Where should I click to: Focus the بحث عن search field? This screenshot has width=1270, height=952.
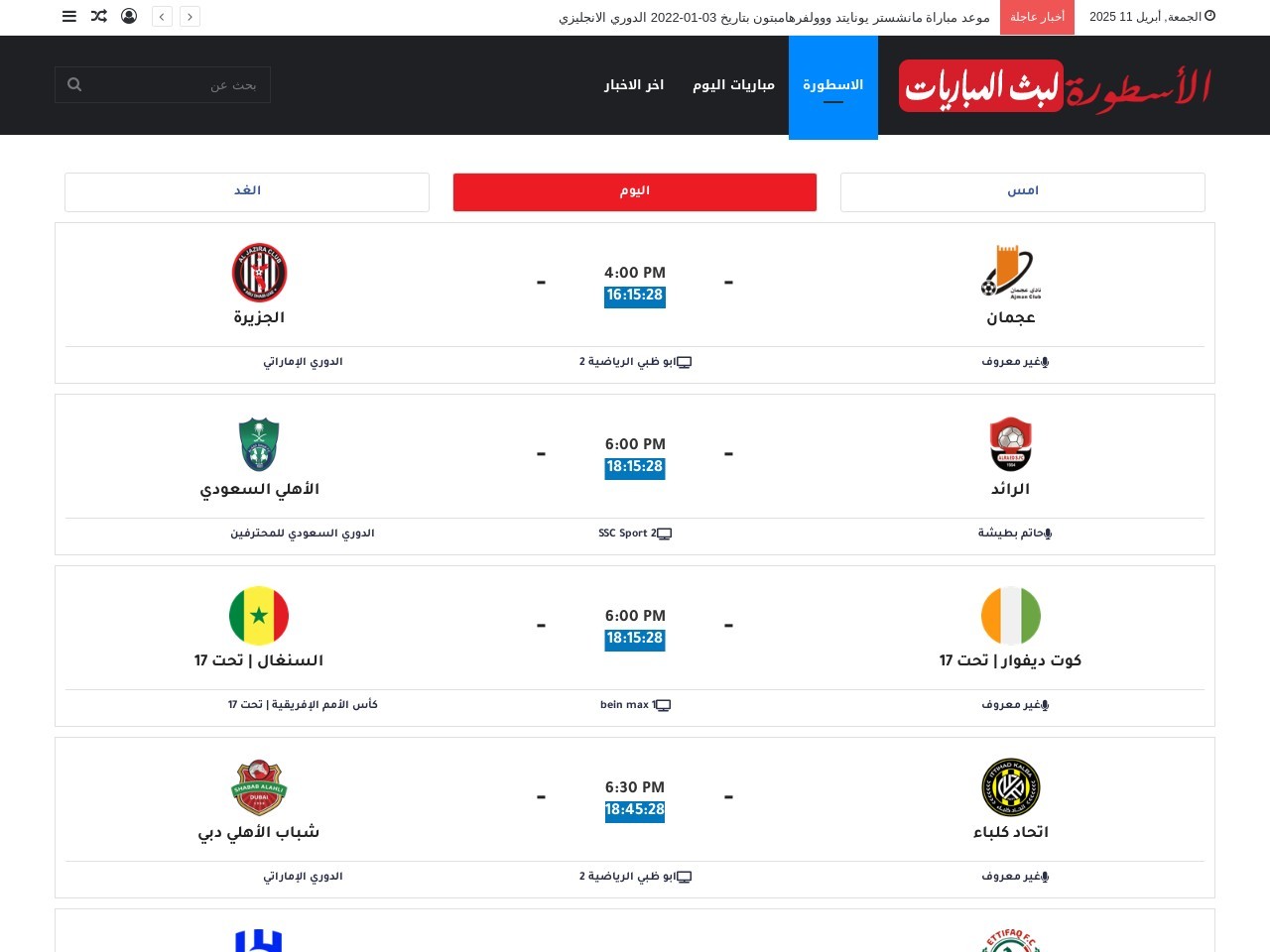click(x=174, y=85)
